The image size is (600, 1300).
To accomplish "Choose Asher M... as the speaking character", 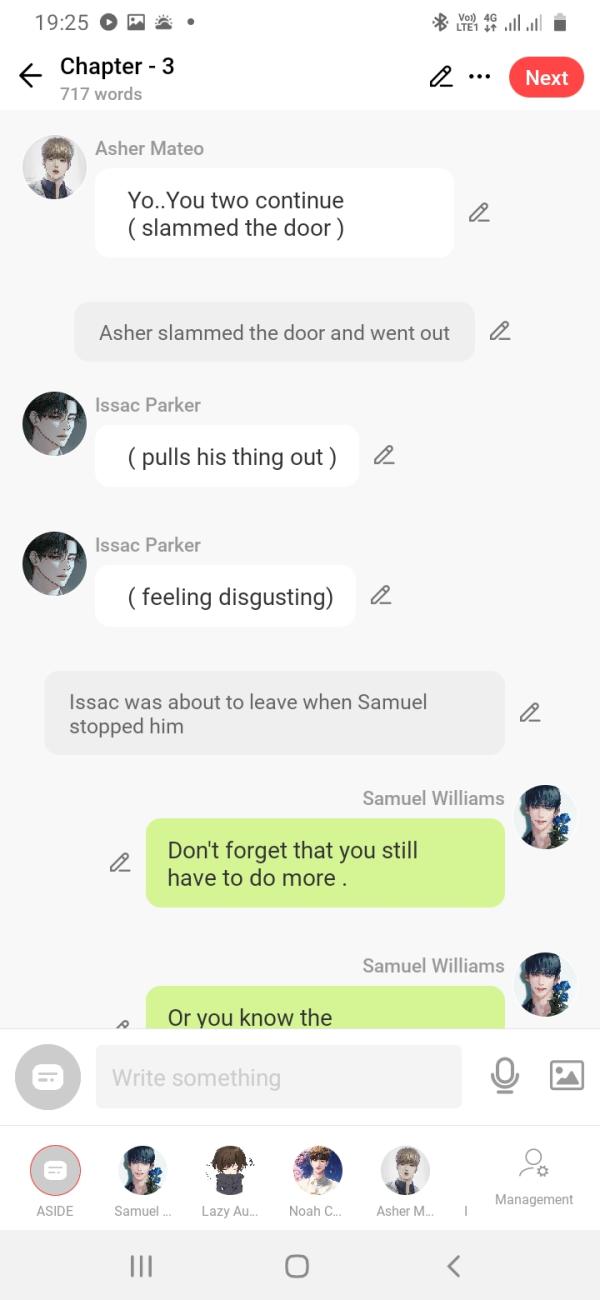I will click(x=405, y=1171).
